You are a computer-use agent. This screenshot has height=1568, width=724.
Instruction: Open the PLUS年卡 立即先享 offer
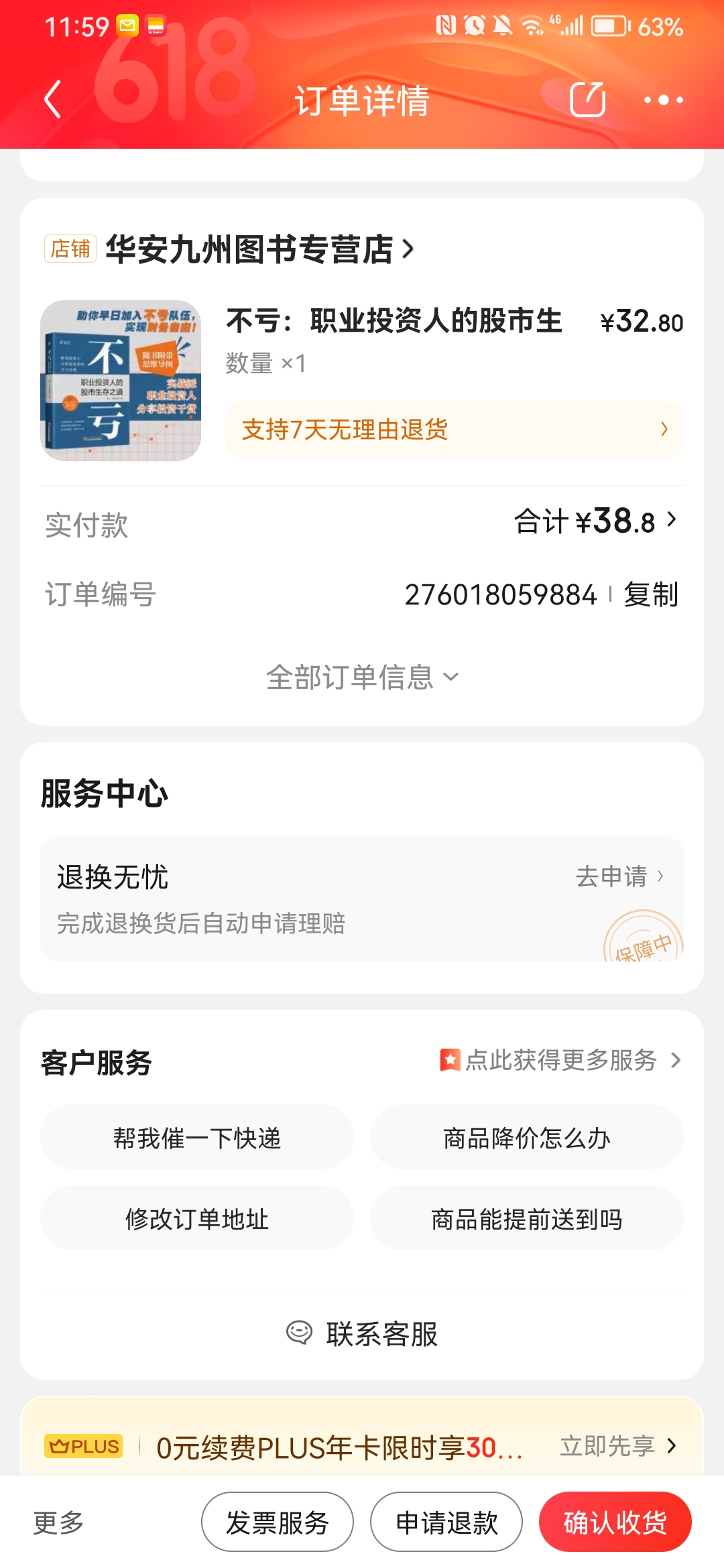point(617,1446)
